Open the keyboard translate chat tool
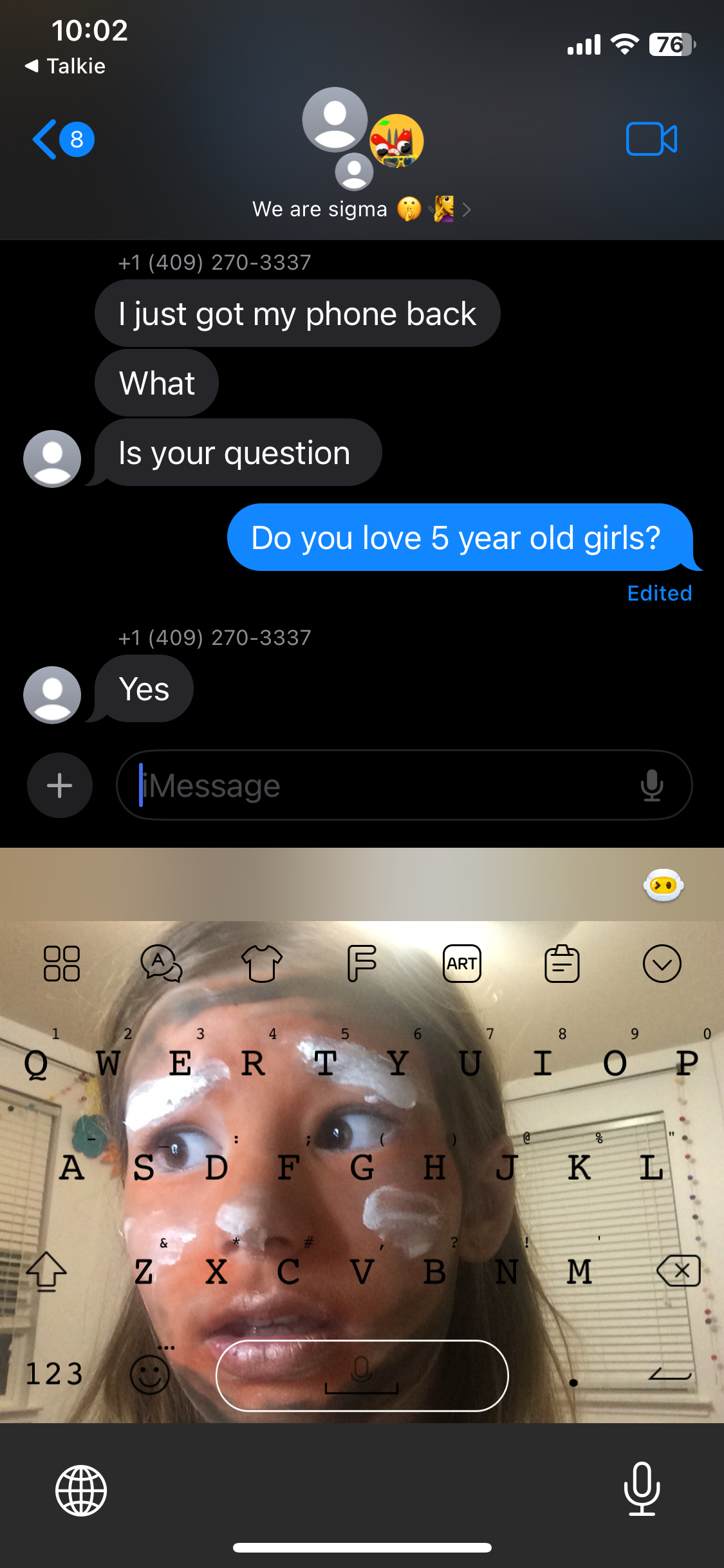The image size is (724, 1568). click(x=162, y=964)
